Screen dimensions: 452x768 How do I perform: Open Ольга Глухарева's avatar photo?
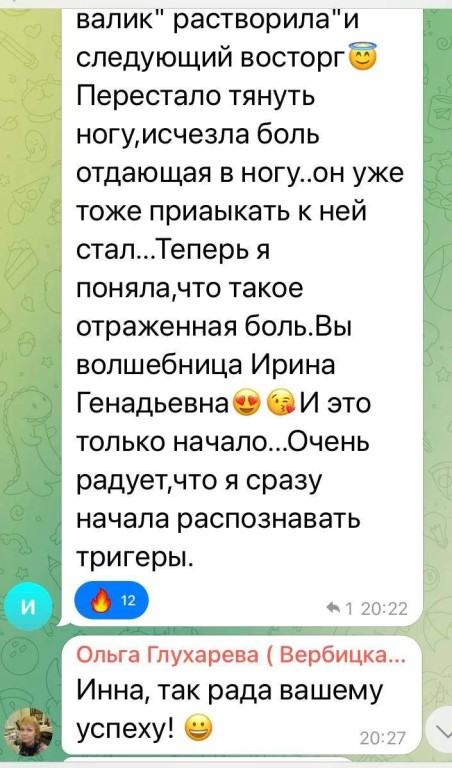(x=28, y=732)
